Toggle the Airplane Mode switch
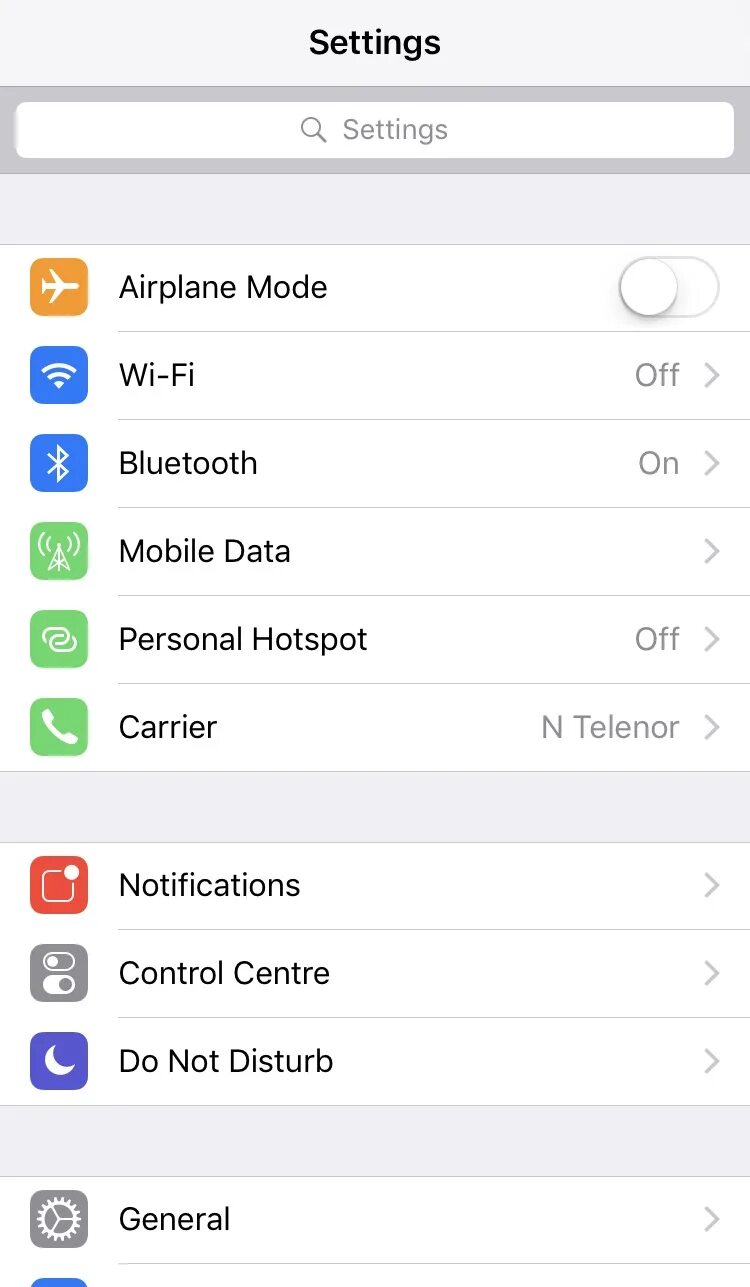 click(669, 287)
